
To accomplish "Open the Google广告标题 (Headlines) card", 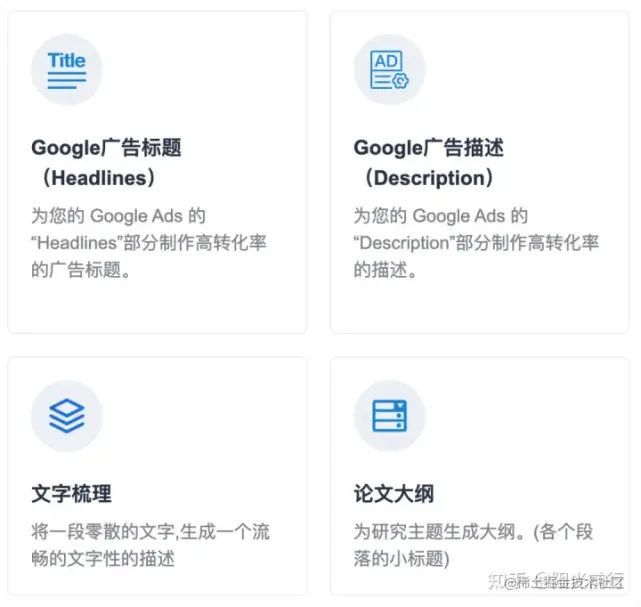I will pos(157,172).
